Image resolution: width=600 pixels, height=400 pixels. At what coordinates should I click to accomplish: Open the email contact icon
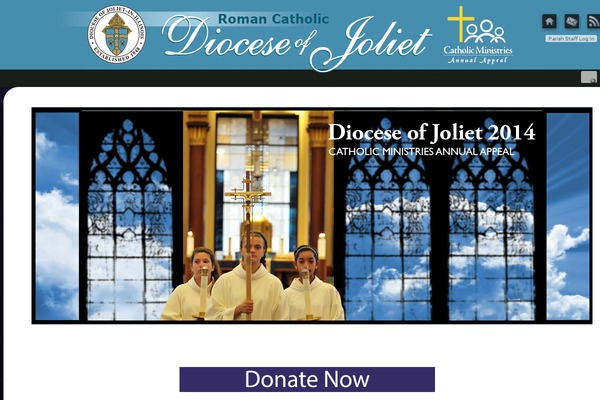click(x=572, y=21)
